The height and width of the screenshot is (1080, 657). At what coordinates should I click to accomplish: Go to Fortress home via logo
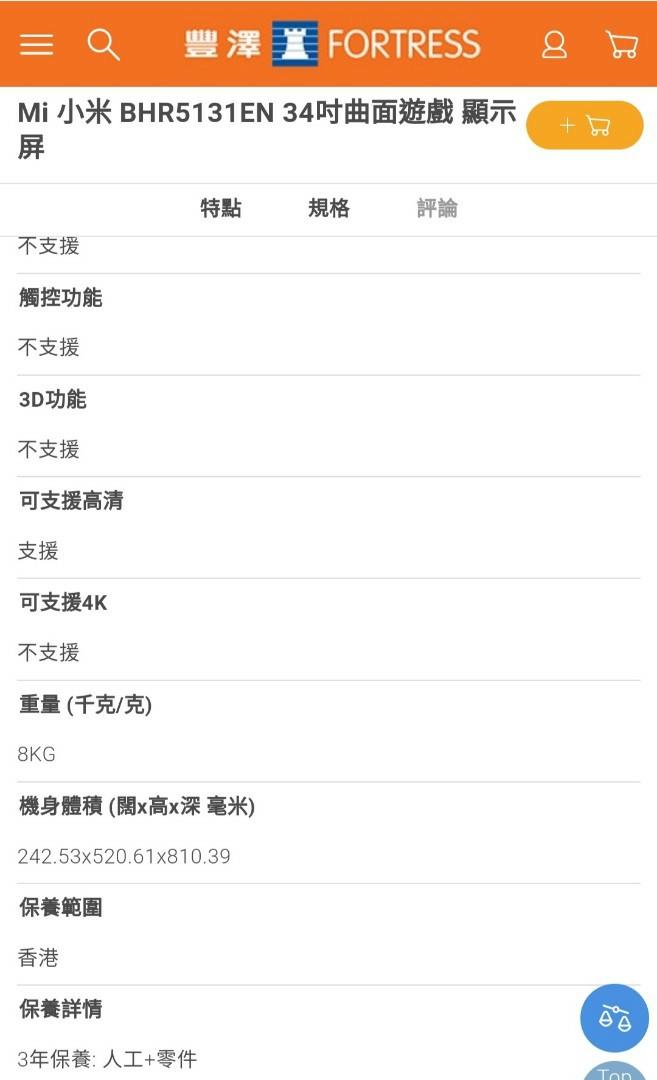click(332, 43)
